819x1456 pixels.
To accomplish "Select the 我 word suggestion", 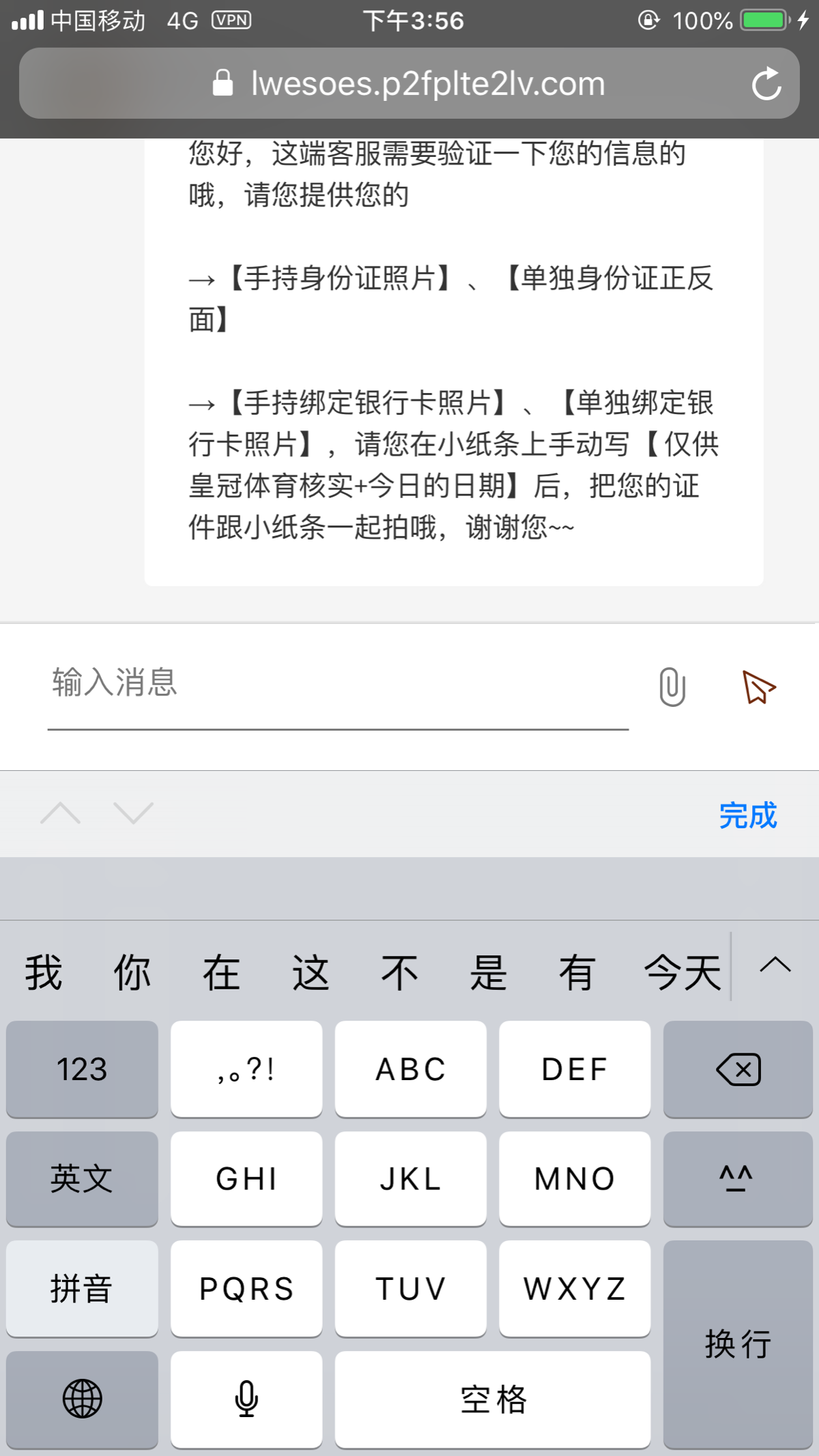I will click(41, 972).
